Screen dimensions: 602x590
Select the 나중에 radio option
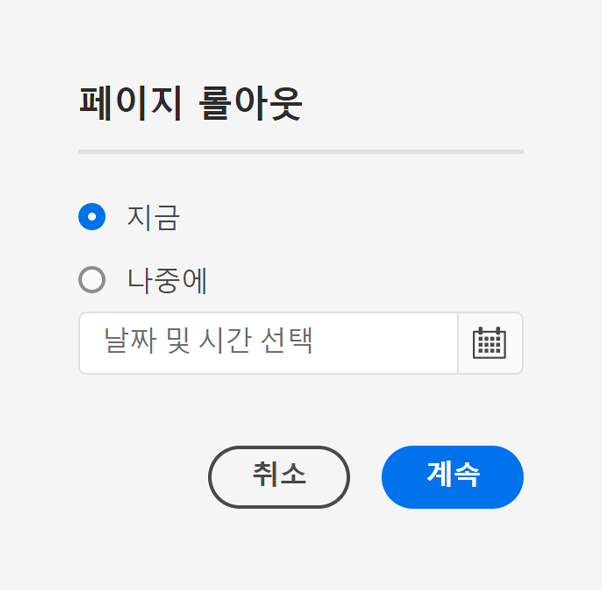(x=92, y=280)
